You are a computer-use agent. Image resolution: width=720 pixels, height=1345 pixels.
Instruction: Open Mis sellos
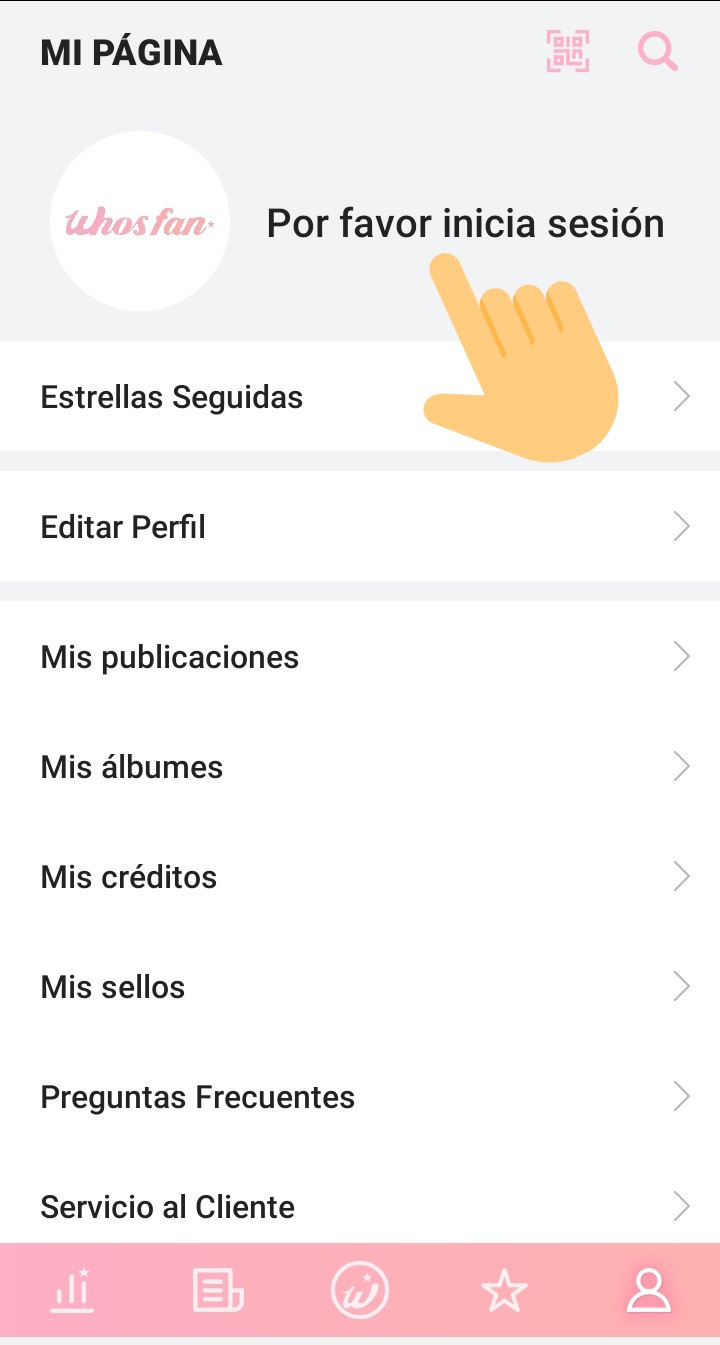112,986
